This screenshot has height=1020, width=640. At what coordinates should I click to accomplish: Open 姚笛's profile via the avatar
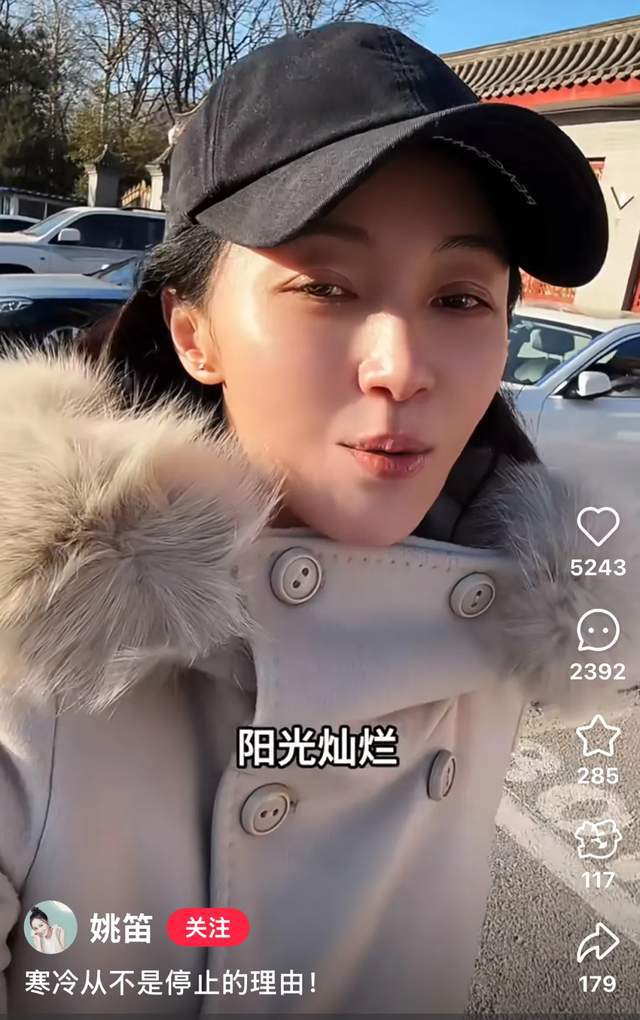coord(50,927)
